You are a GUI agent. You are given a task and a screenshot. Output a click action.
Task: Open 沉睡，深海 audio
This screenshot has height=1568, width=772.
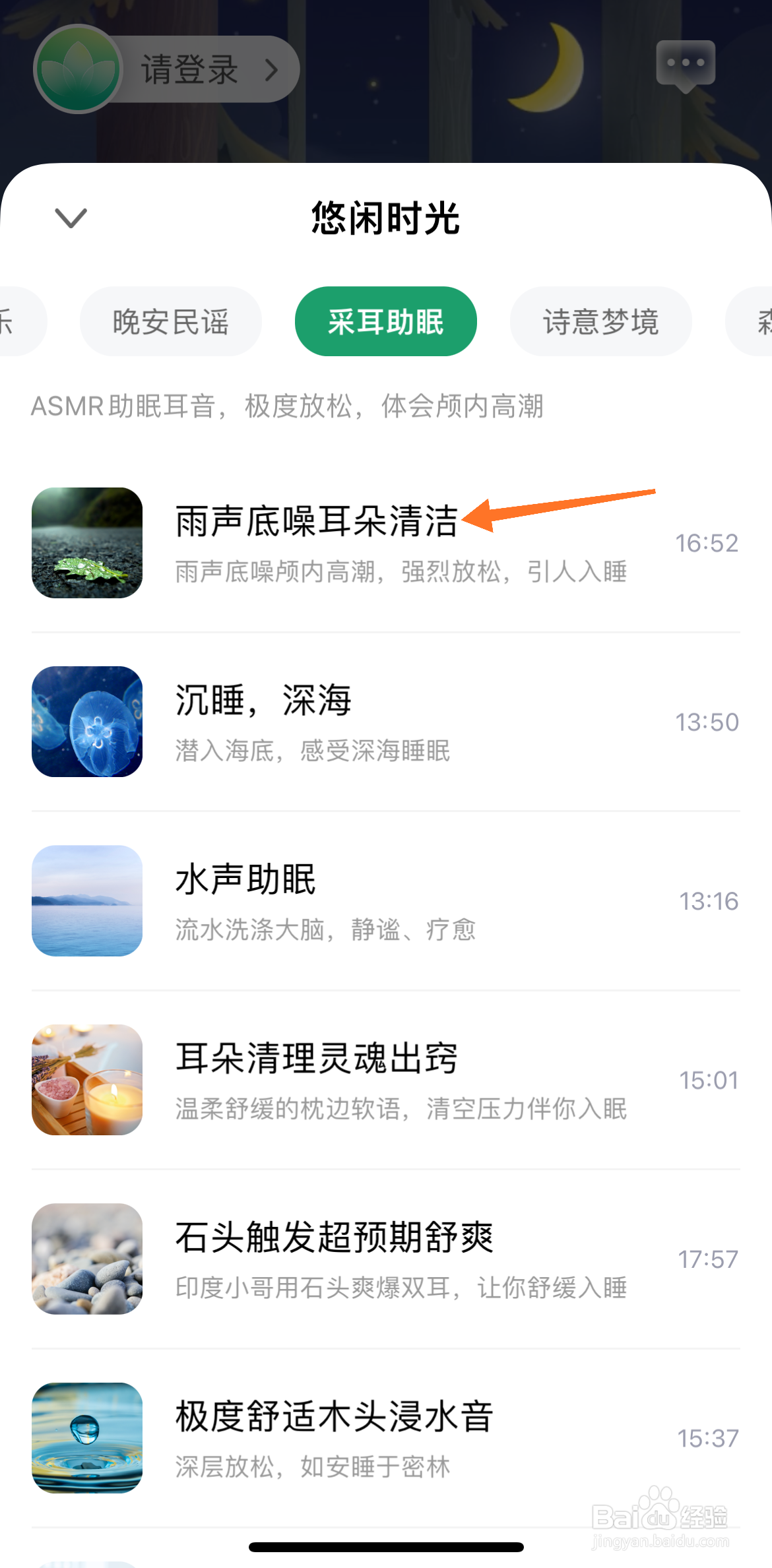point(385,722)
